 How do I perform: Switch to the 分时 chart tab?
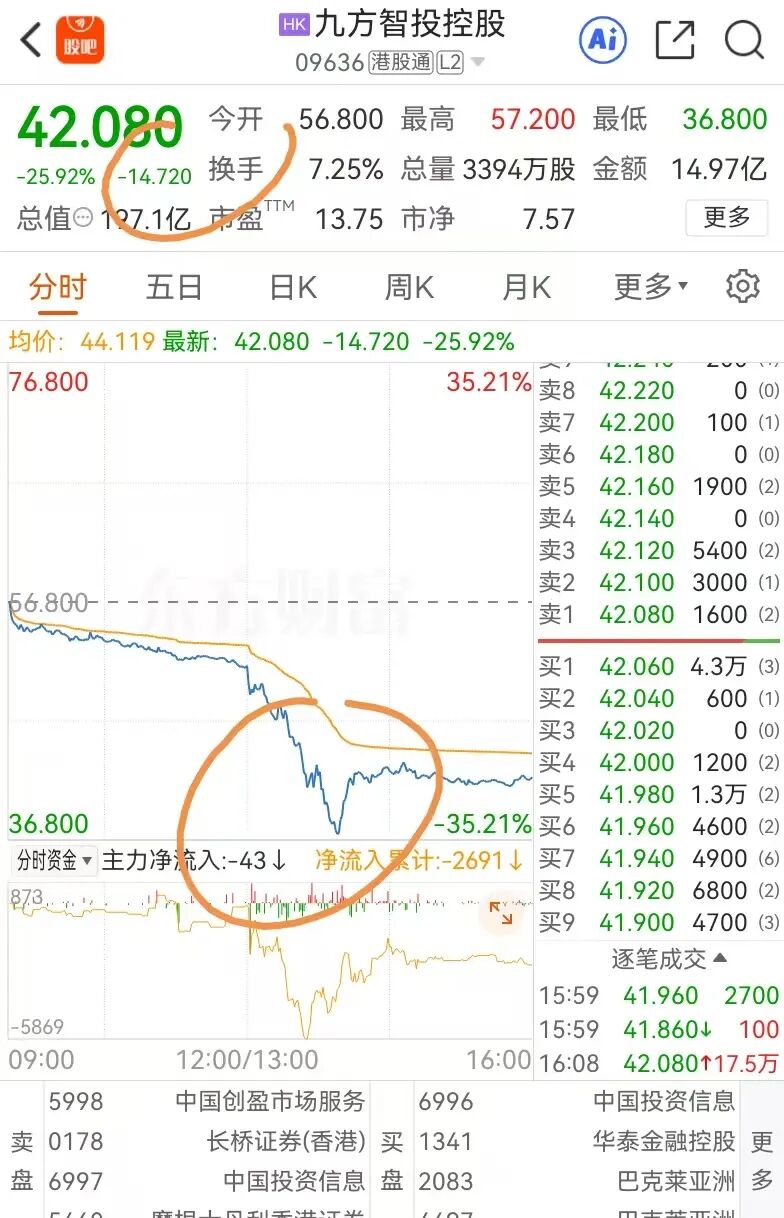point(58,288)
